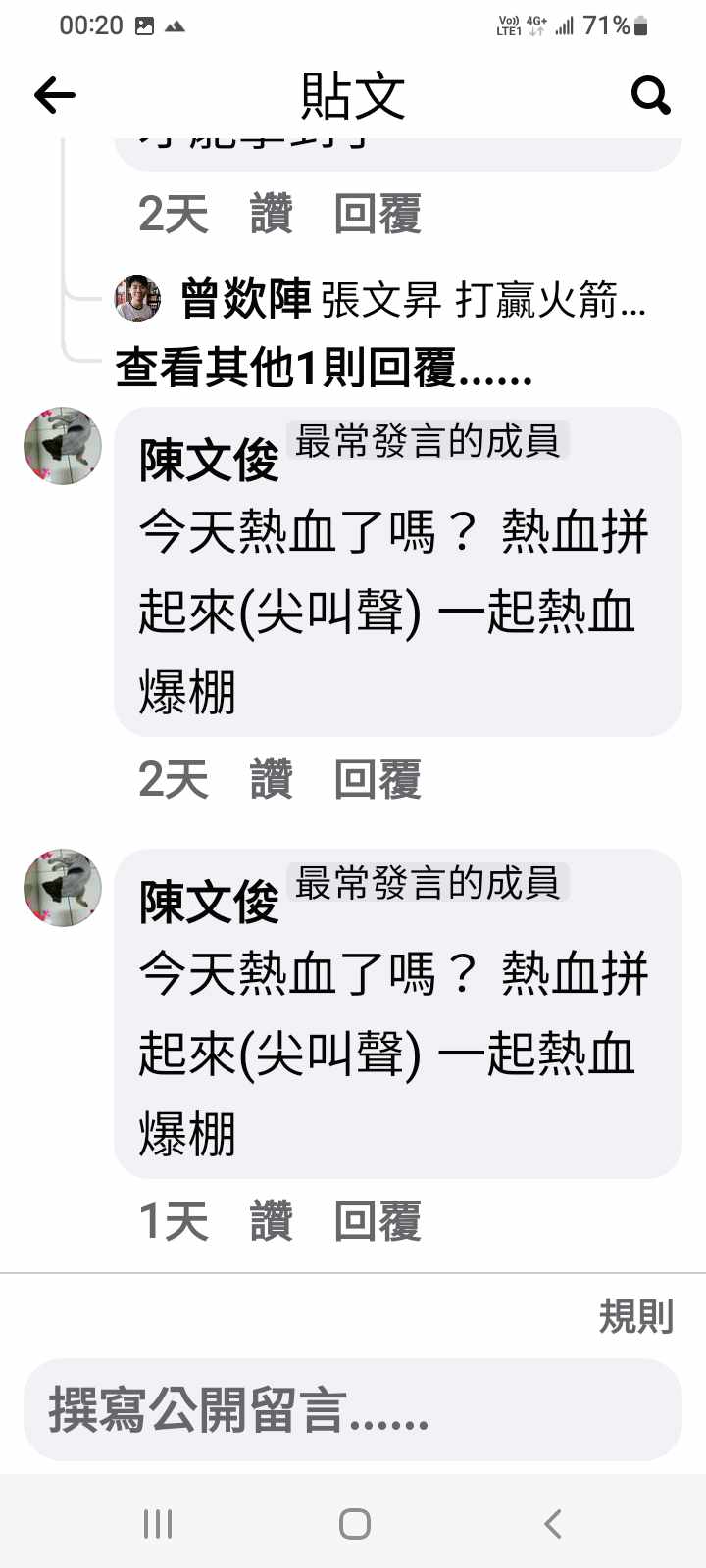The height and width of the screenshot is (1568, 706).
Task: Go back using the header arrow
Action: [x=55, y=95]
